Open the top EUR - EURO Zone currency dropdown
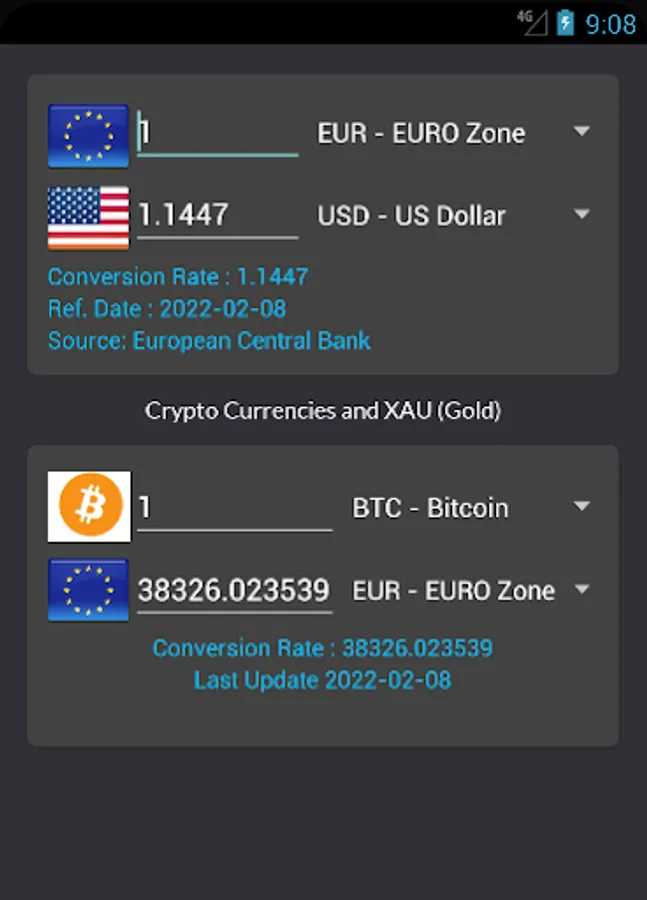 (x=454, y=133)
